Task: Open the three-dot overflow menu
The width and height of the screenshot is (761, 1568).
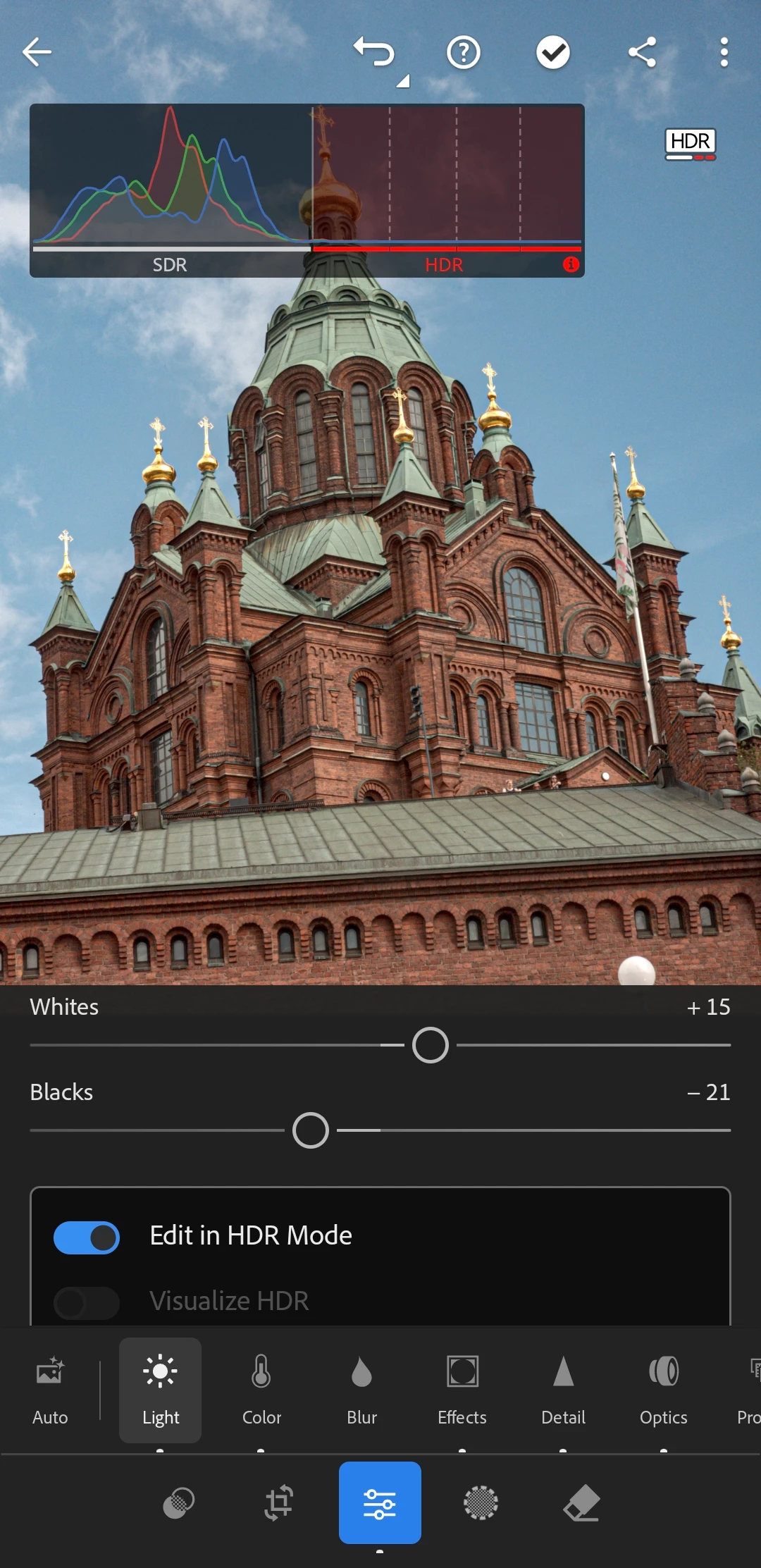Action: pyautogui.click(x=724, y=52)
